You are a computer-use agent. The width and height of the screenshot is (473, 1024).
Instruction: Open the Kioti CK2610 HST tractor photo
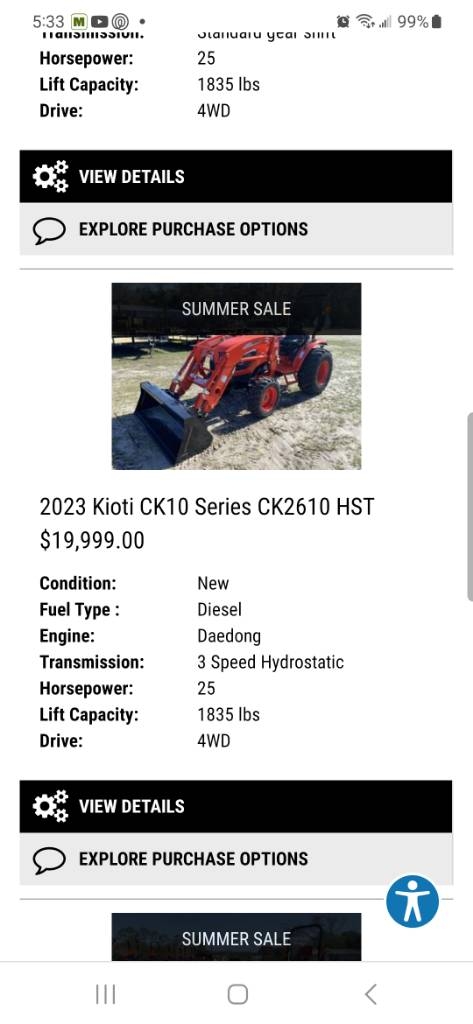[x=236, y=376]
